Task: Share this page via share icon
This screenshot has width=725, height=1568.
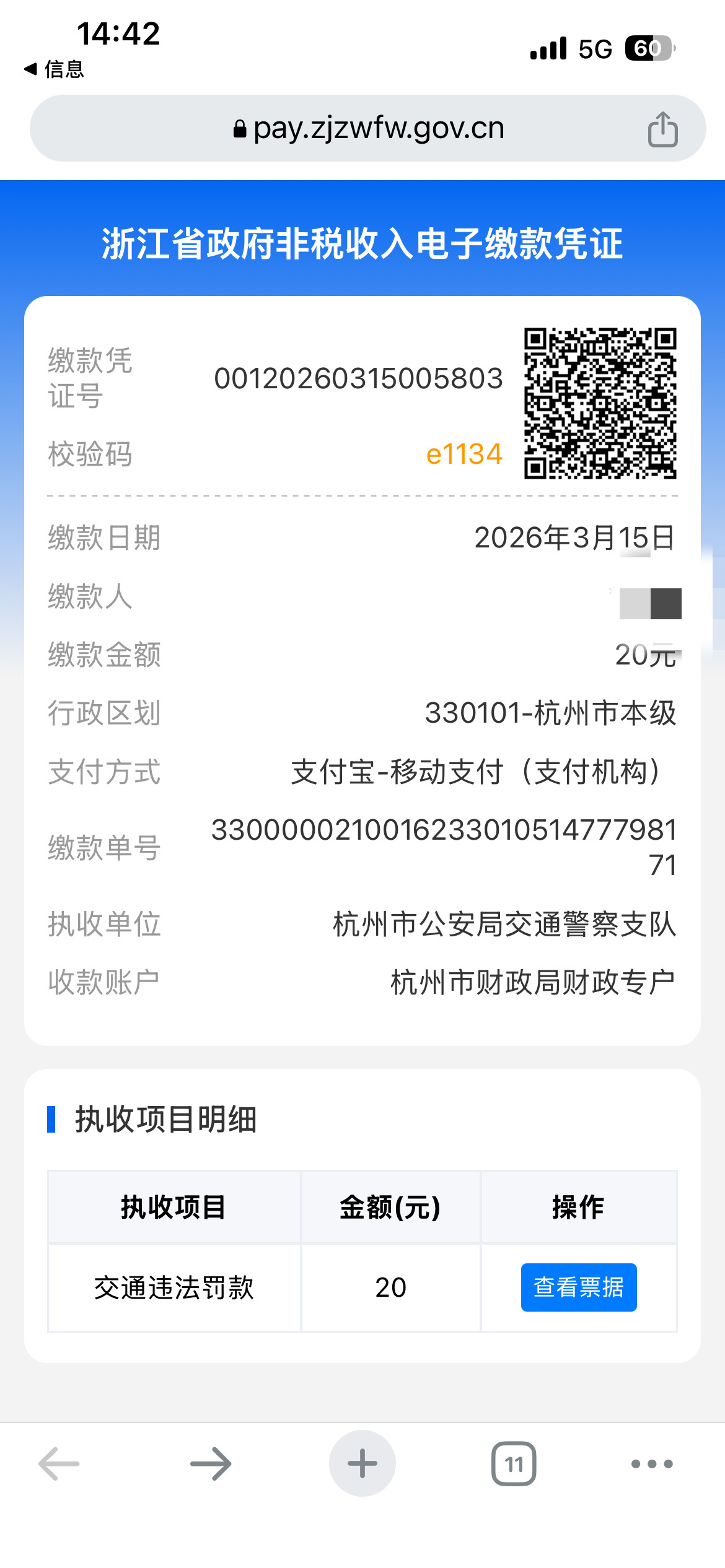Action: coord(662,129)
